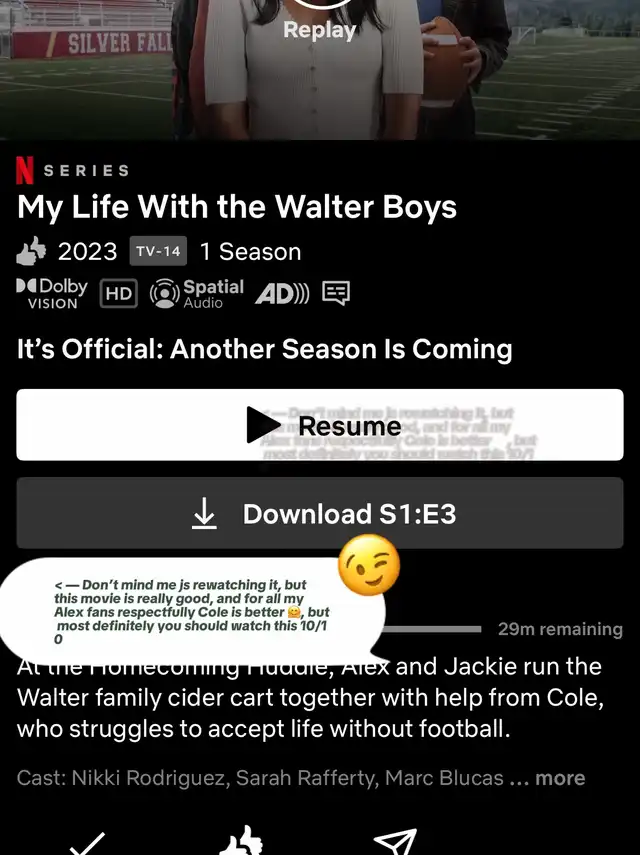The height and width of the screenshot is (855, 640).
Task: Expand cast list with more
Action: pos(560,778)
